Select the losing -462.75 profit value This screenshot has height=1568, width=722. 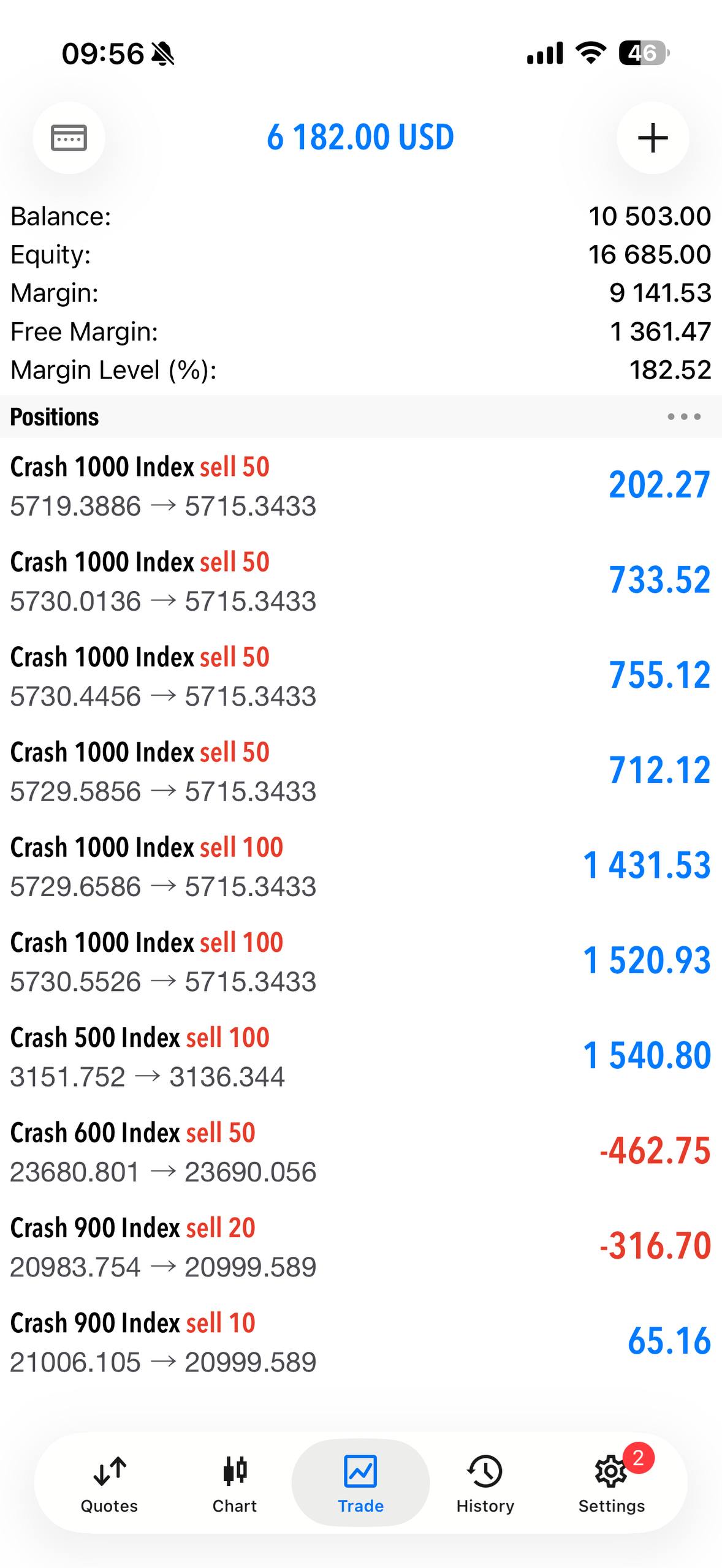655,1150
